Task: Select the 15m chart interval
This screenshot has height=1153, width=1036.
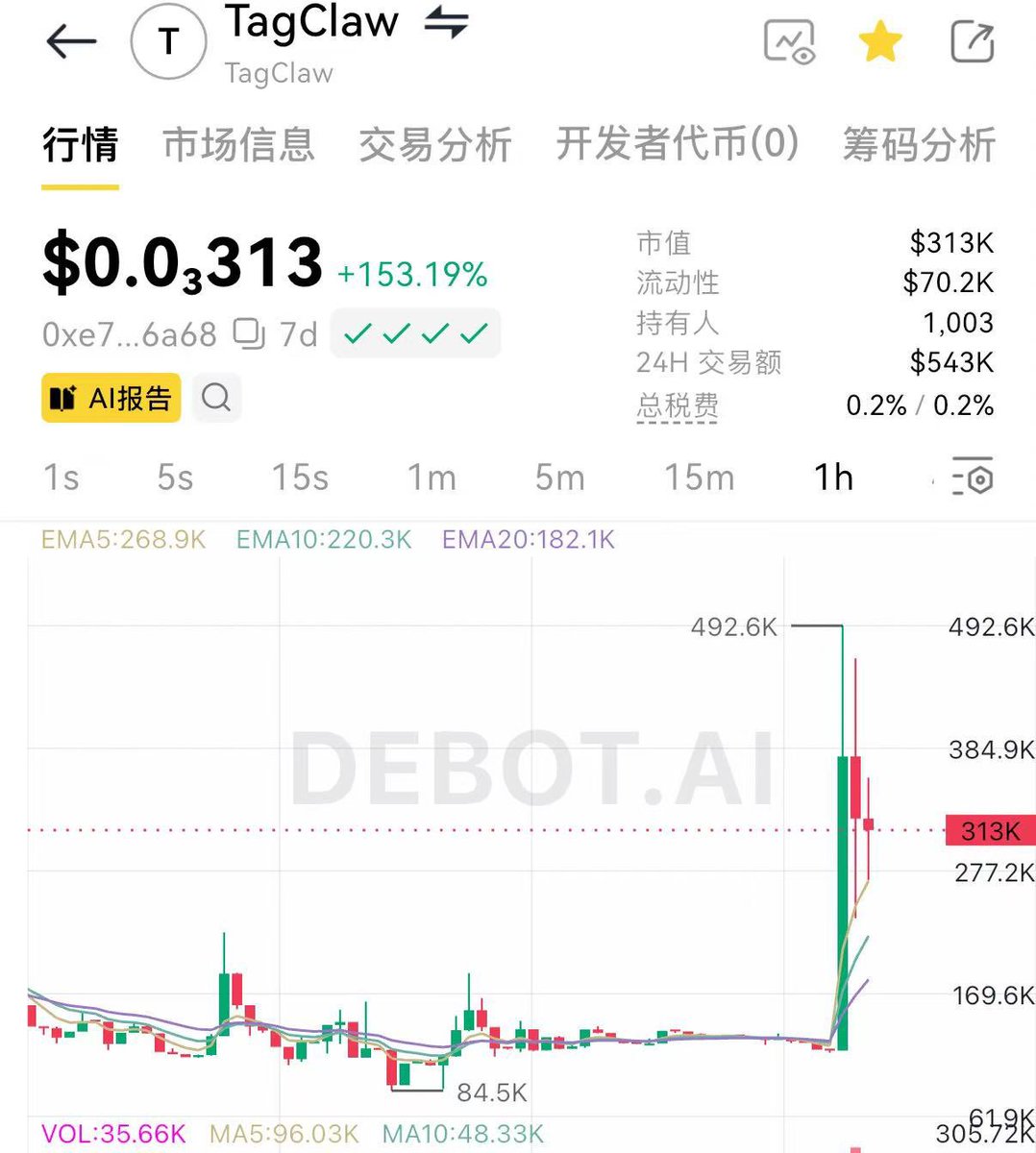Action: (699, 478)
